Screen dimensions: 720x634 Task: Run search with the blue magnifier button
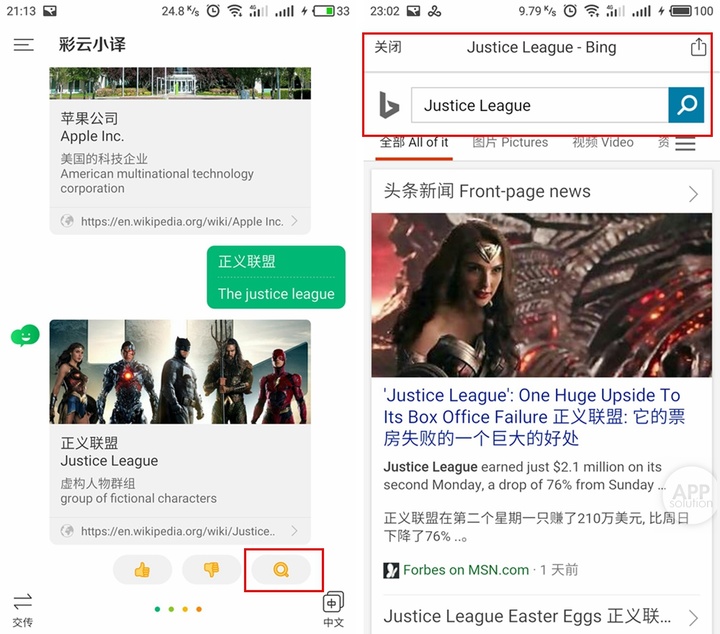point(686,105)
